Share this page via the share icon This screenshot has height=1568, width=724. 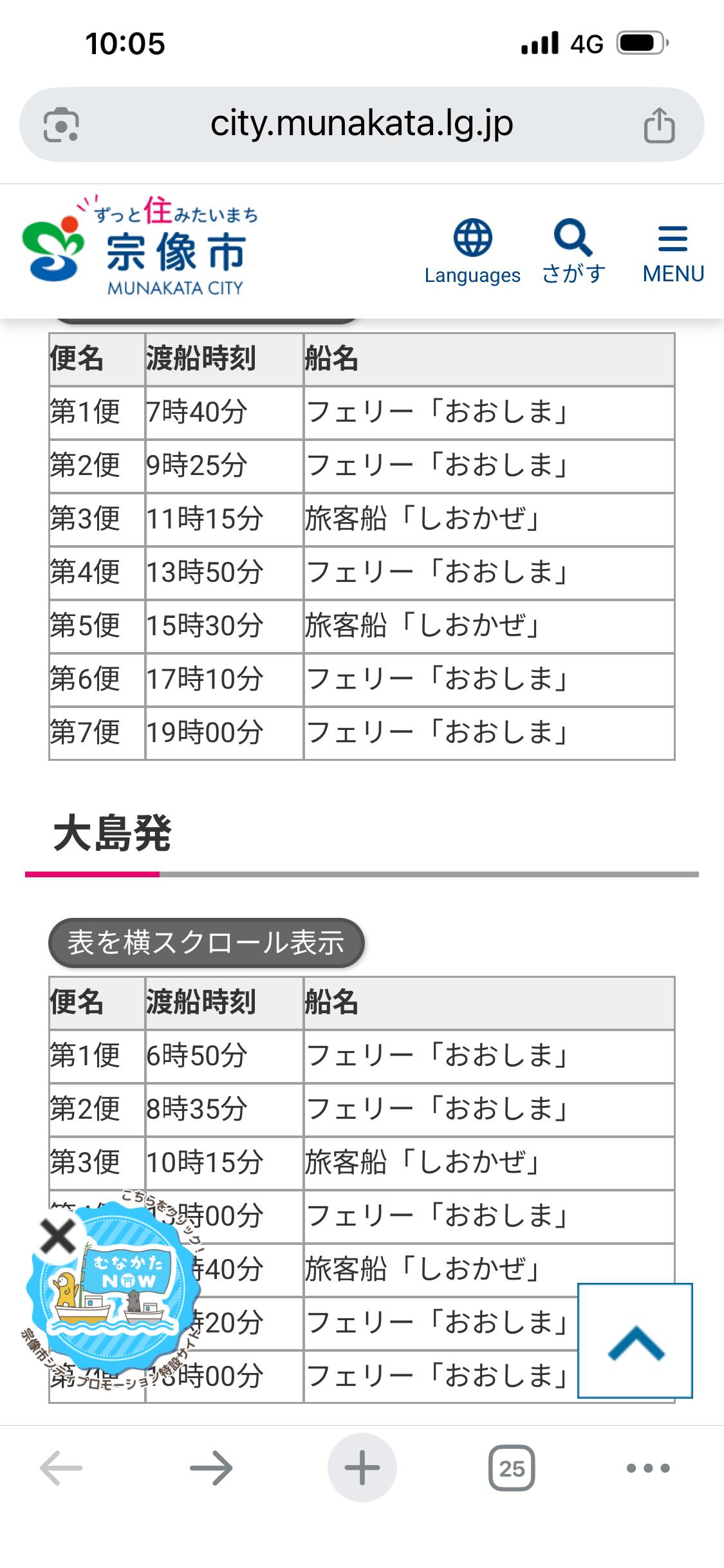[x=659, y=125]
